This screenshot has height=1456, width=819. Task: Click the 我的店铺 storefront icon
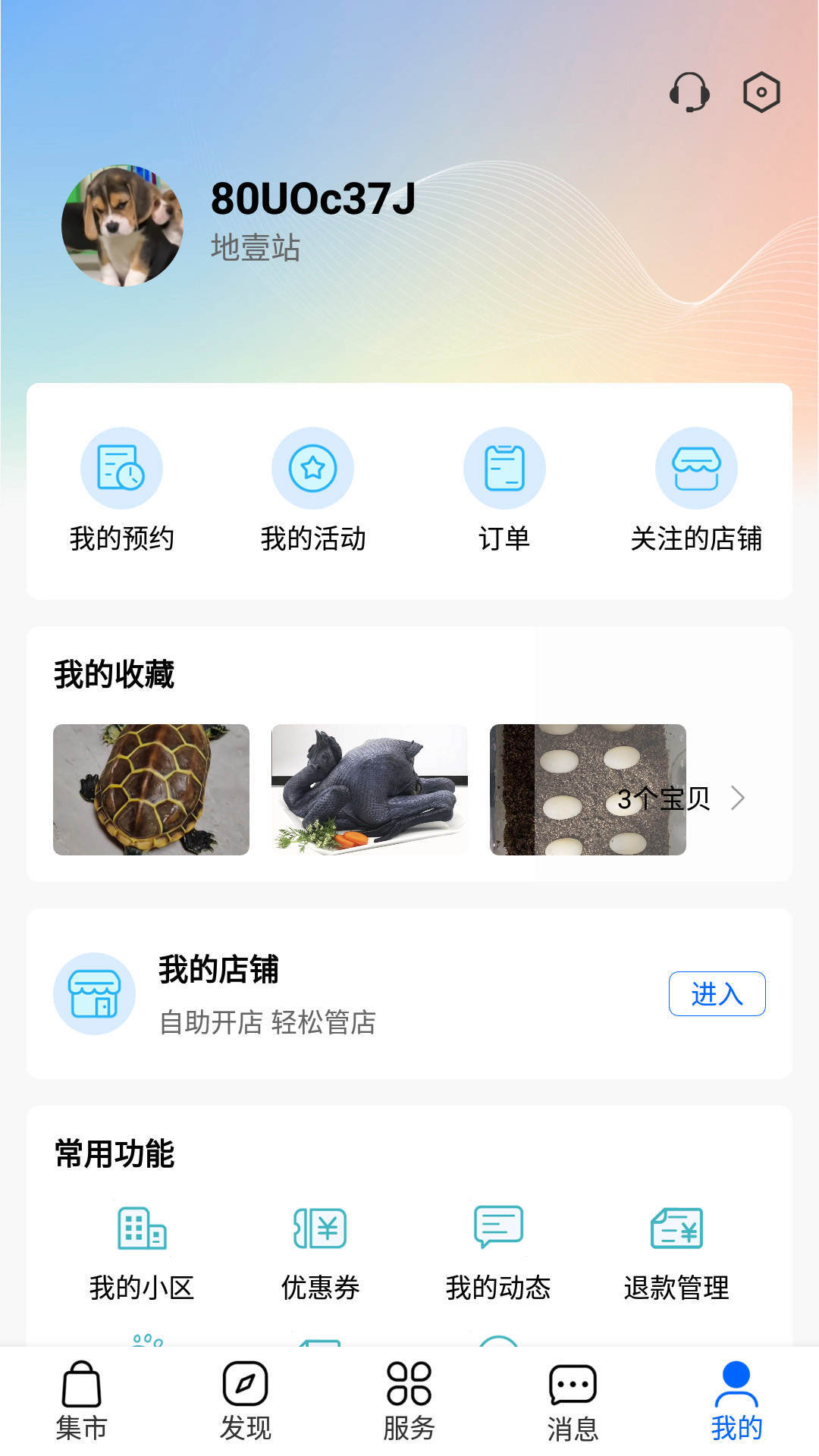94,993
